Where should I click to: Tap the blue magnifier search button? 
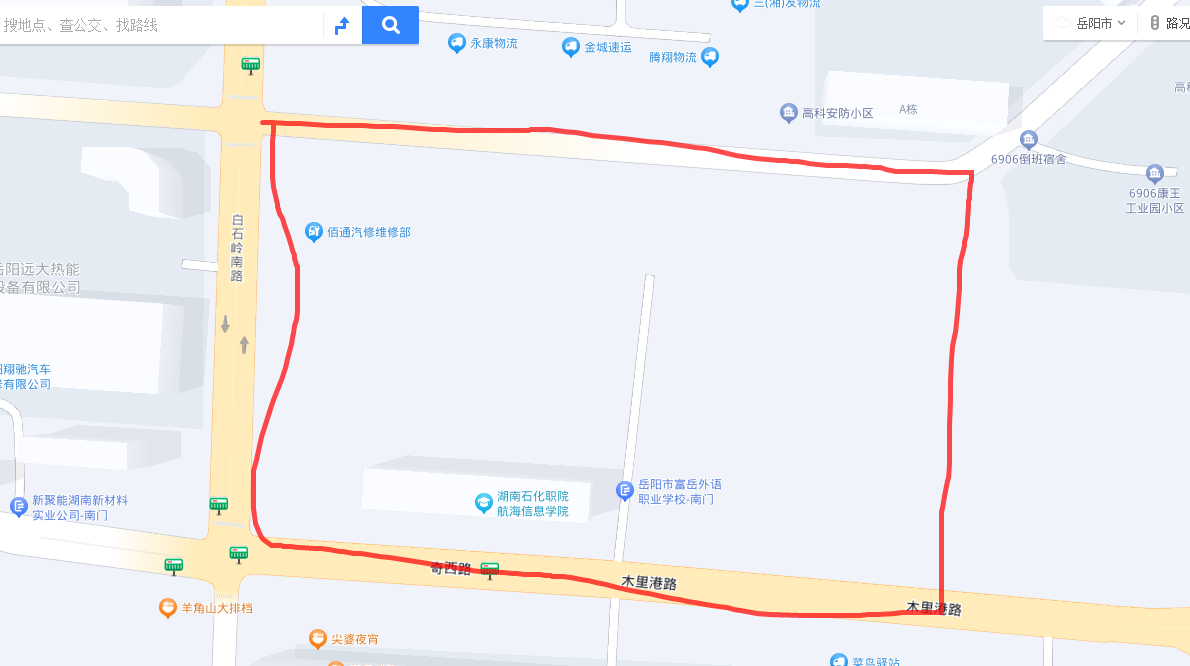390,25
